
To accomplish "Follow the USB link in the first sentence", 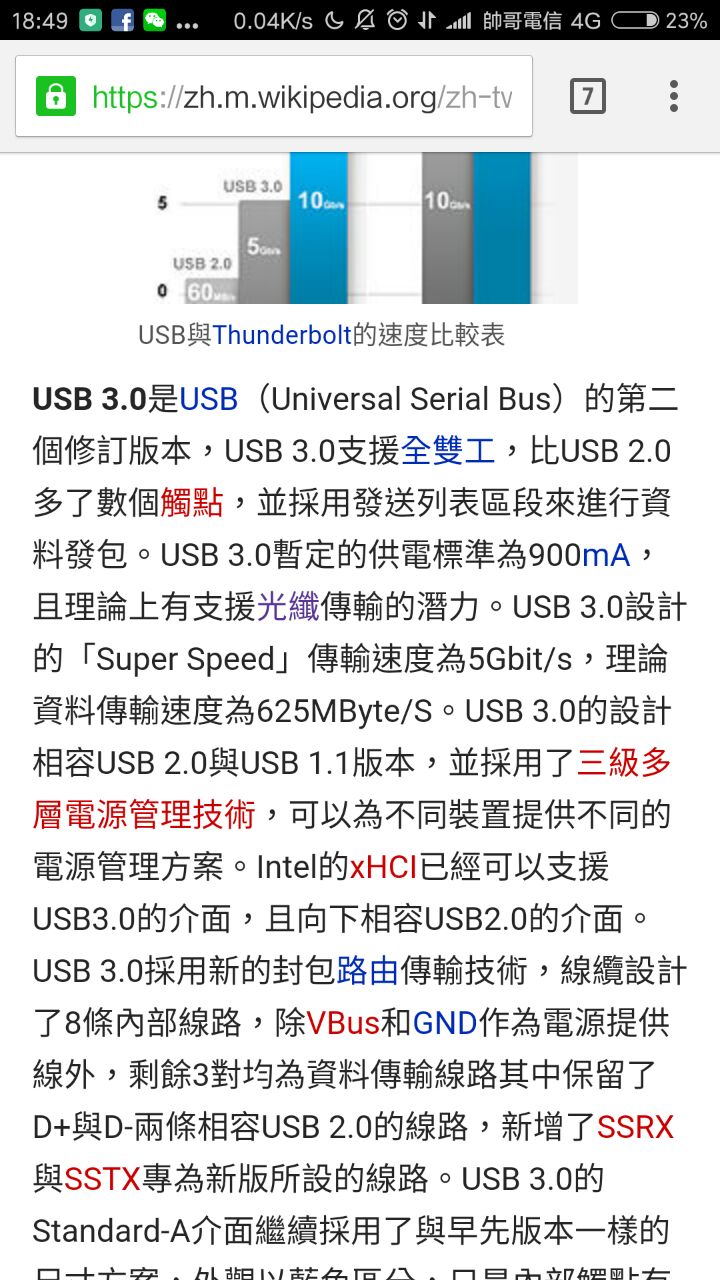I will coord(208,399).
